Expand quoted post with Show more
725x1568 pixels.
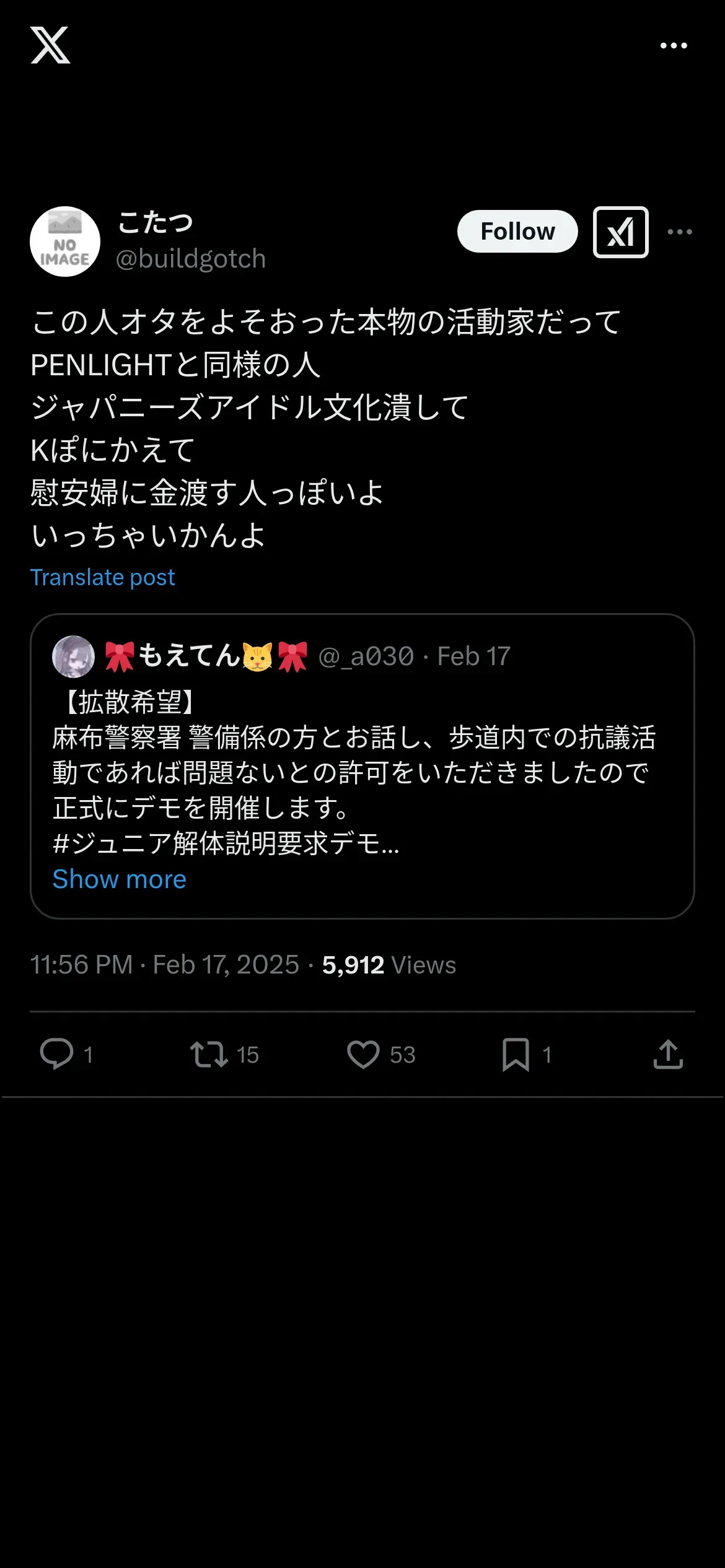click(120, 879)
